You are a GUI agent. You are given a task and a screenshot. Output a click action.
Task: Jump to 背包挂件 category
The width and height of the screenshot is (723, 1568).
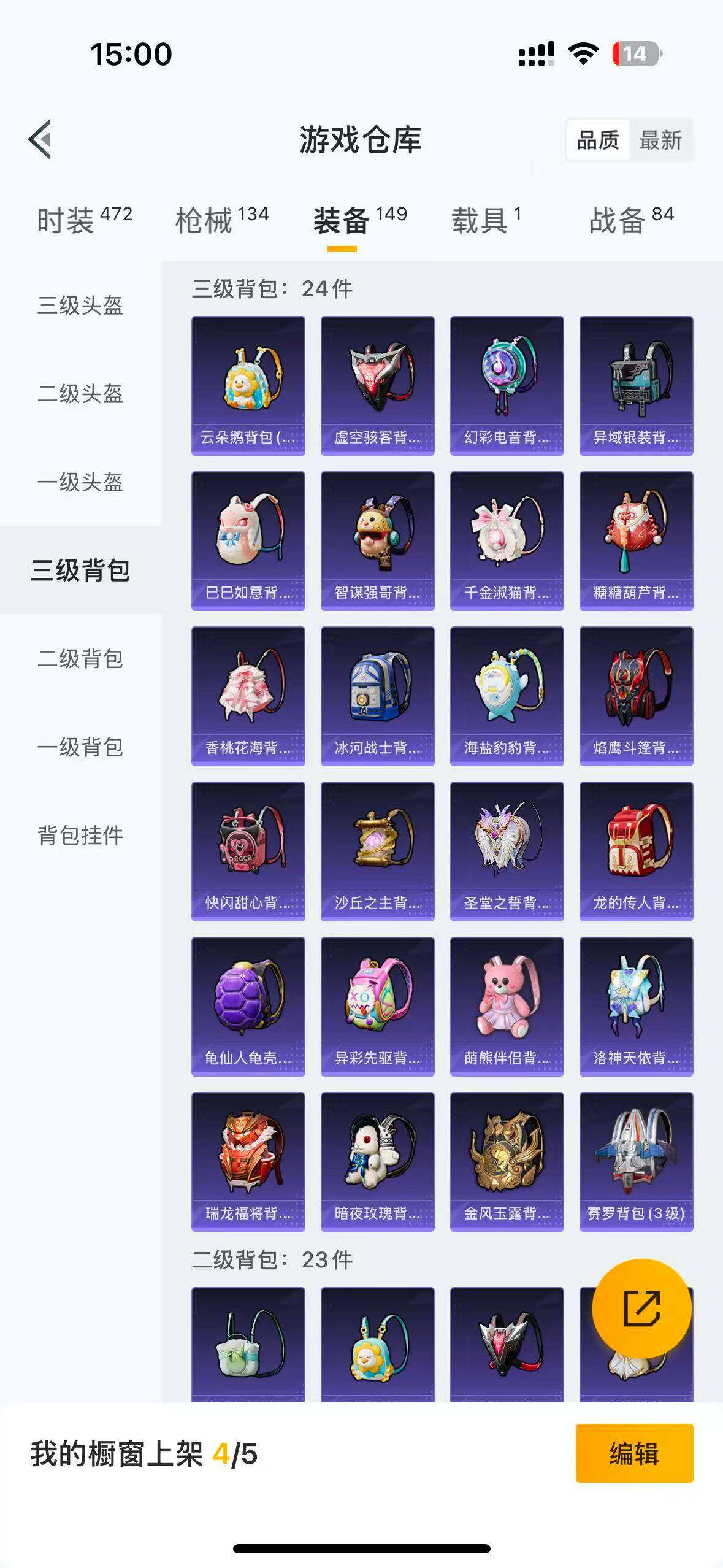click(x=80, y=836)
